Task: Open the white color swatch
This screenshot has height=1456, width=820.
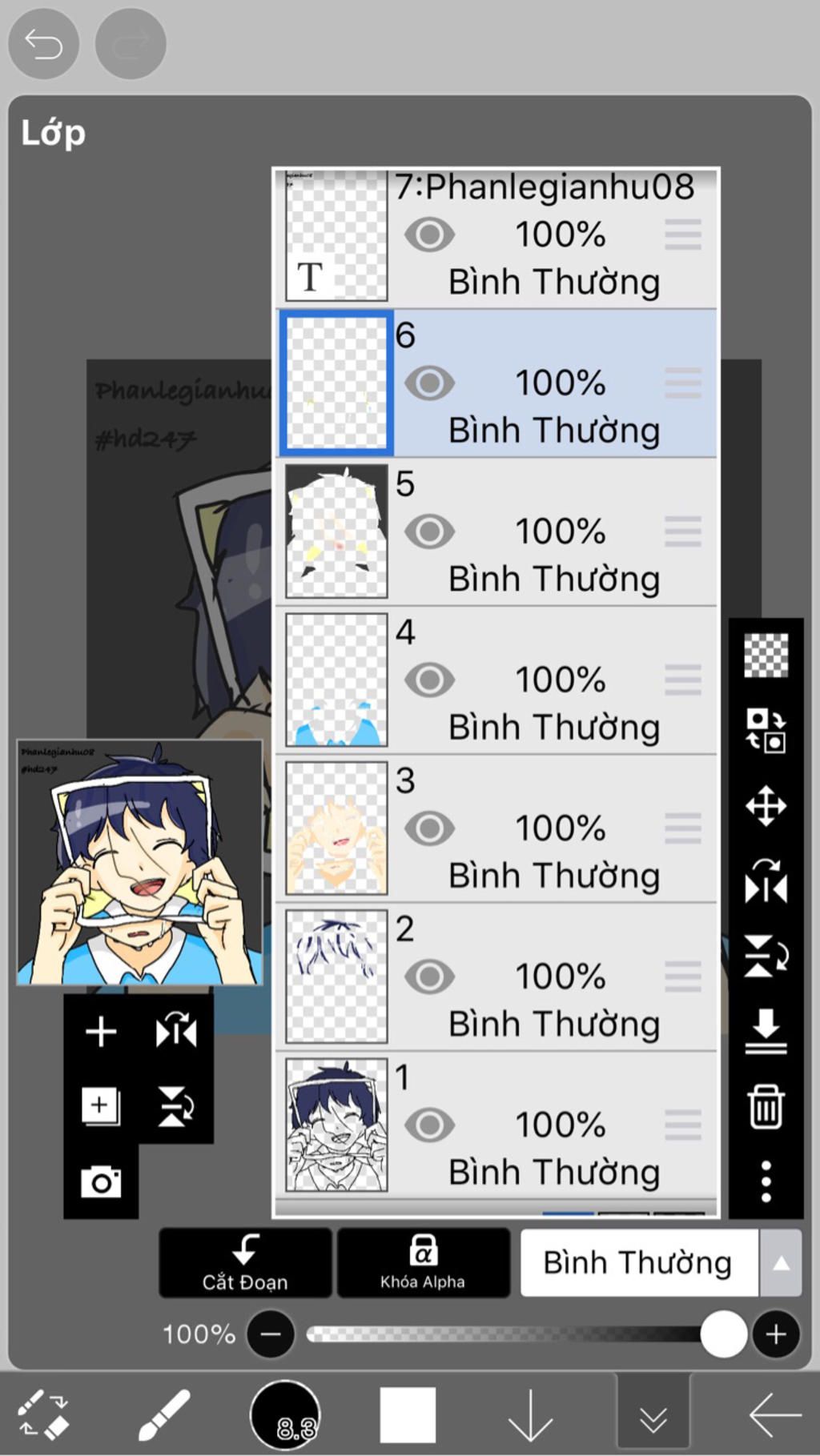Action: coord(408,1414)
